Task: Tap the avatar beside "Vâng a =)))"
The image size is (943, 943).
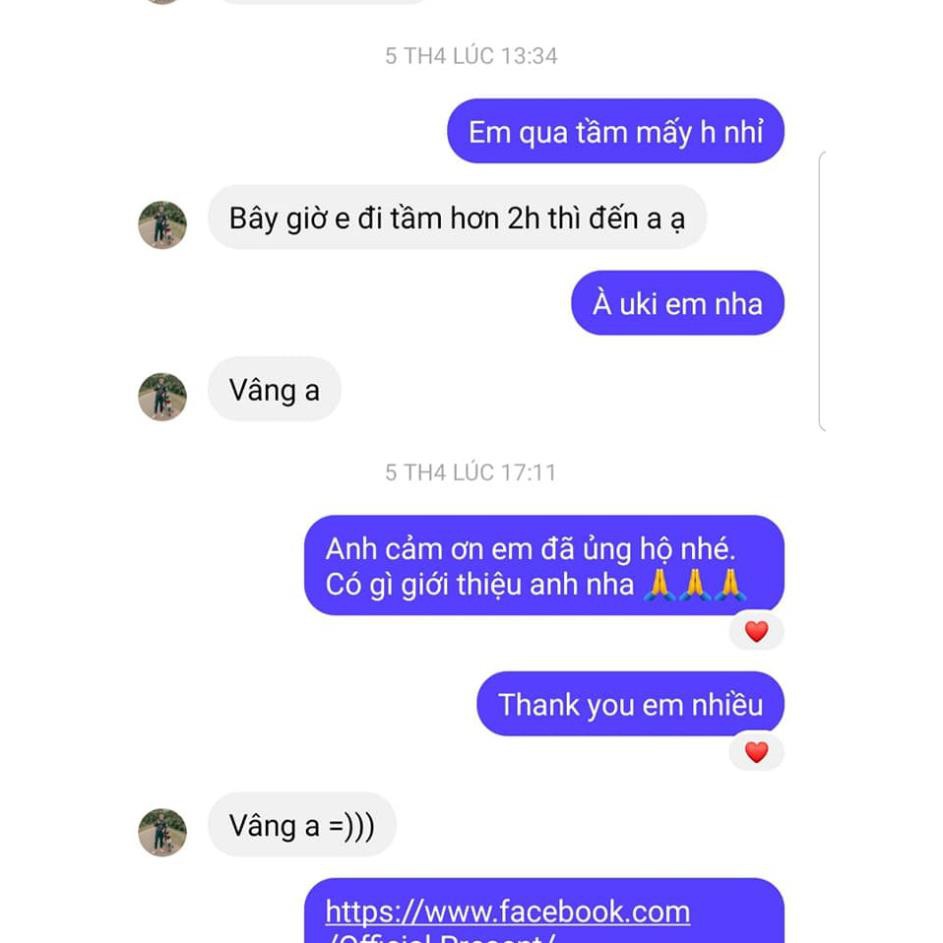Action: click(x=162, y=832)
